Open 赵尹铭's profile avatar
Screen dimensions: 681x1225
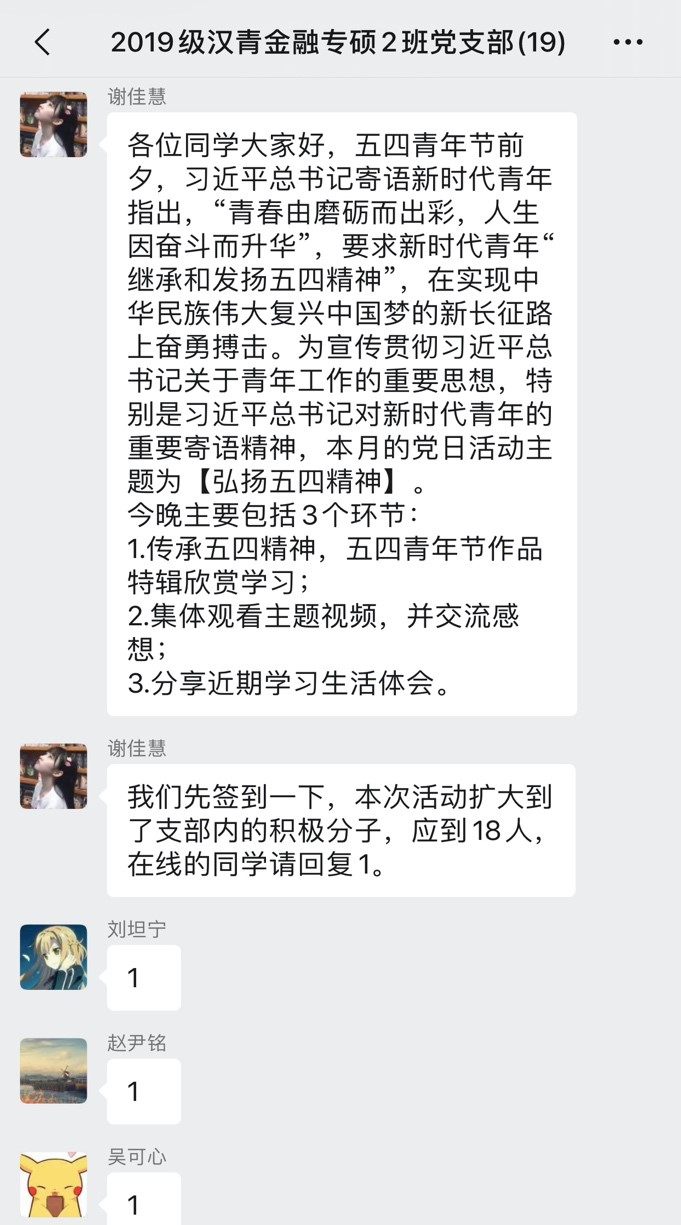point(54,1070)
